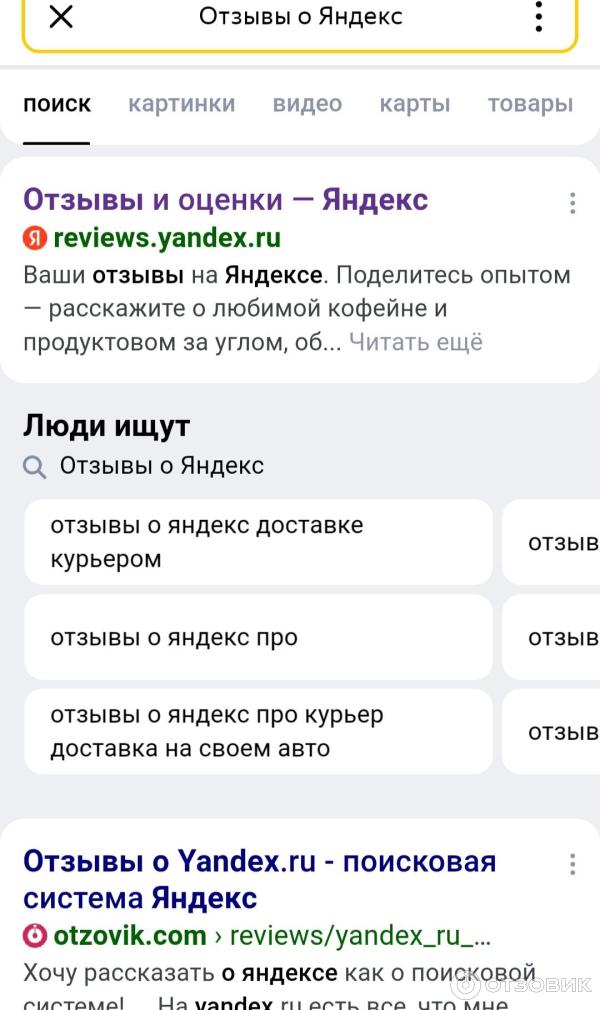Screen dimensions: 600x1010
Task: Switch to the карты tab
Action: coord(414,104)
